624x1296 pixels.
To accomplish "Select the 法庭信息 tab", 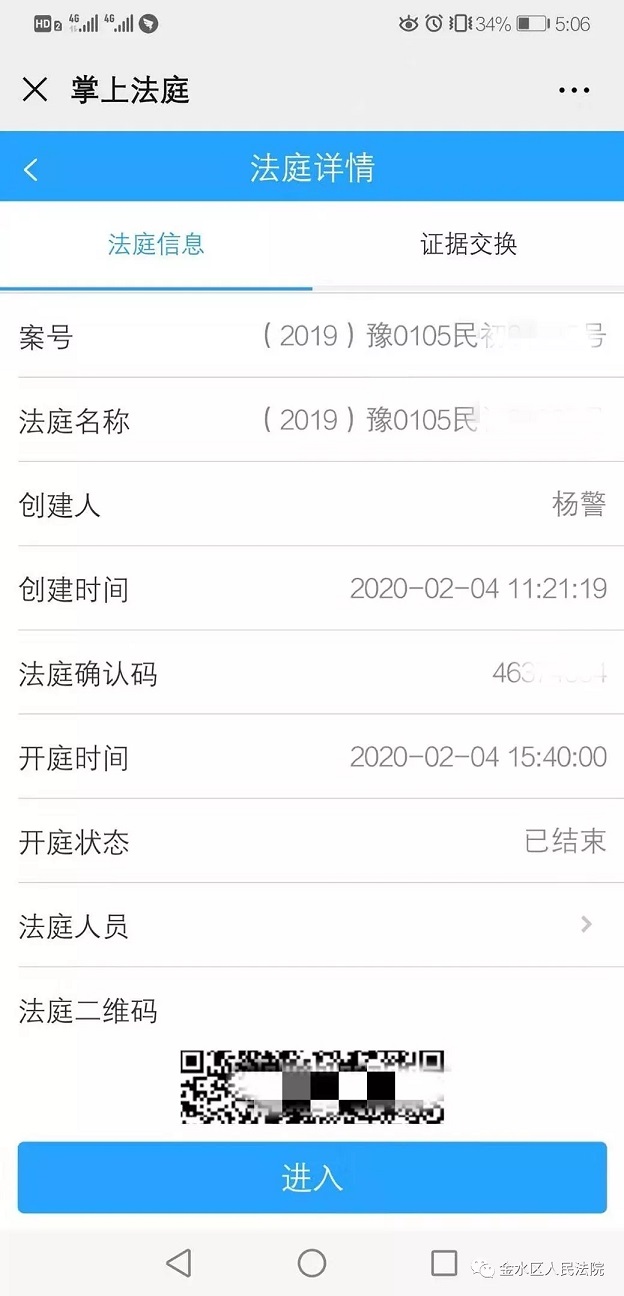I will 156,244.
